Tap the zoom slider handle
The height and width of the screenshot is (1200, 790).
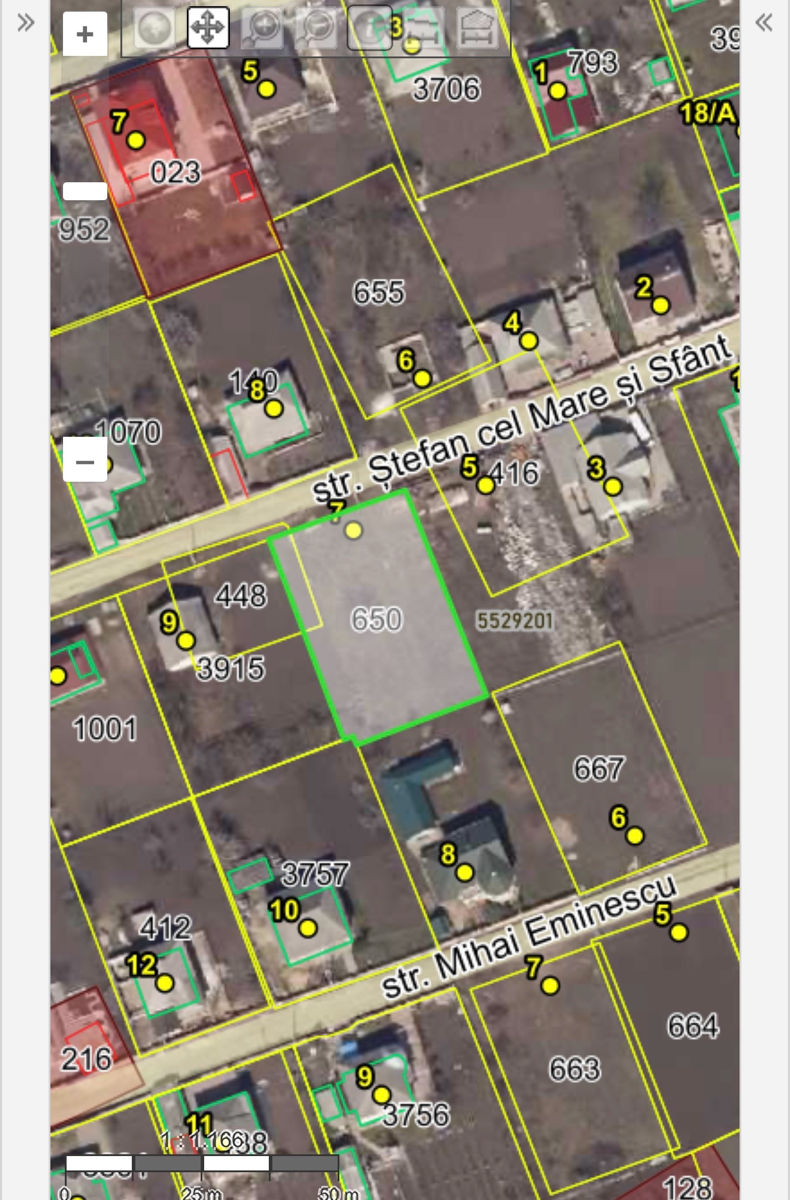(x=85, y=191)
